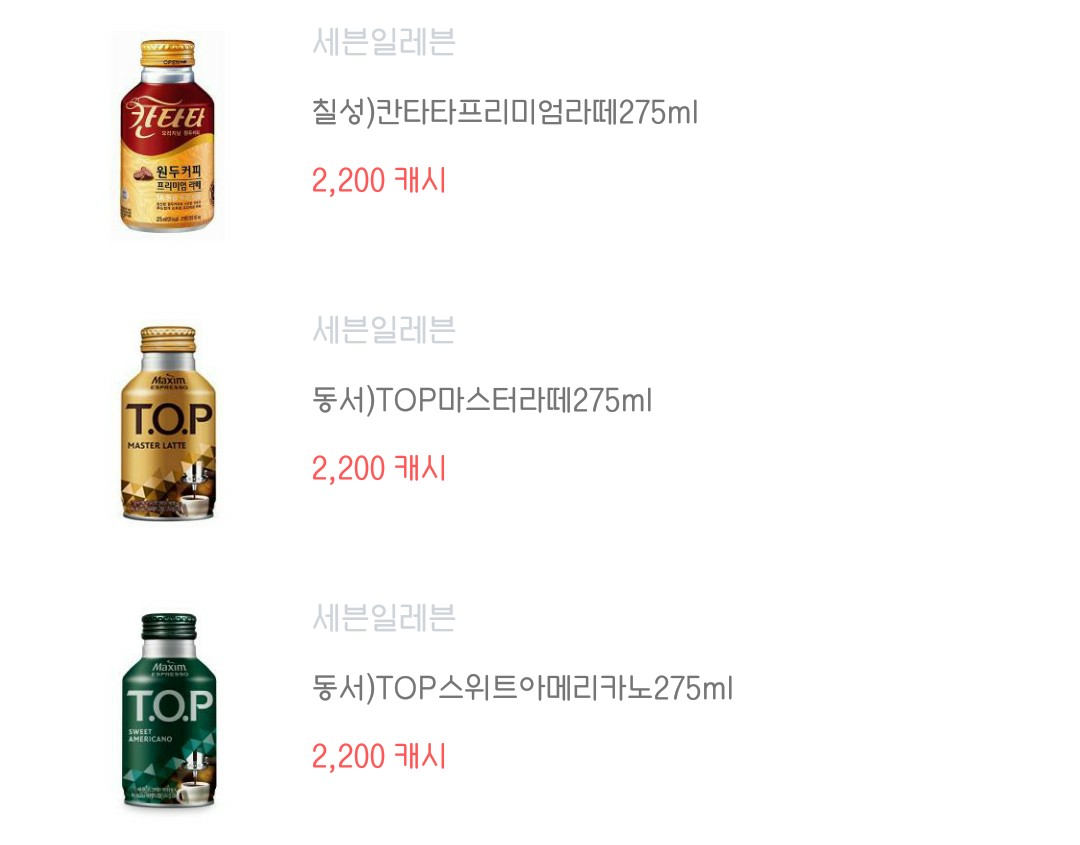
Task: Select the TOP마스터라떼275ml item
Action: click(x=482, y=401)
